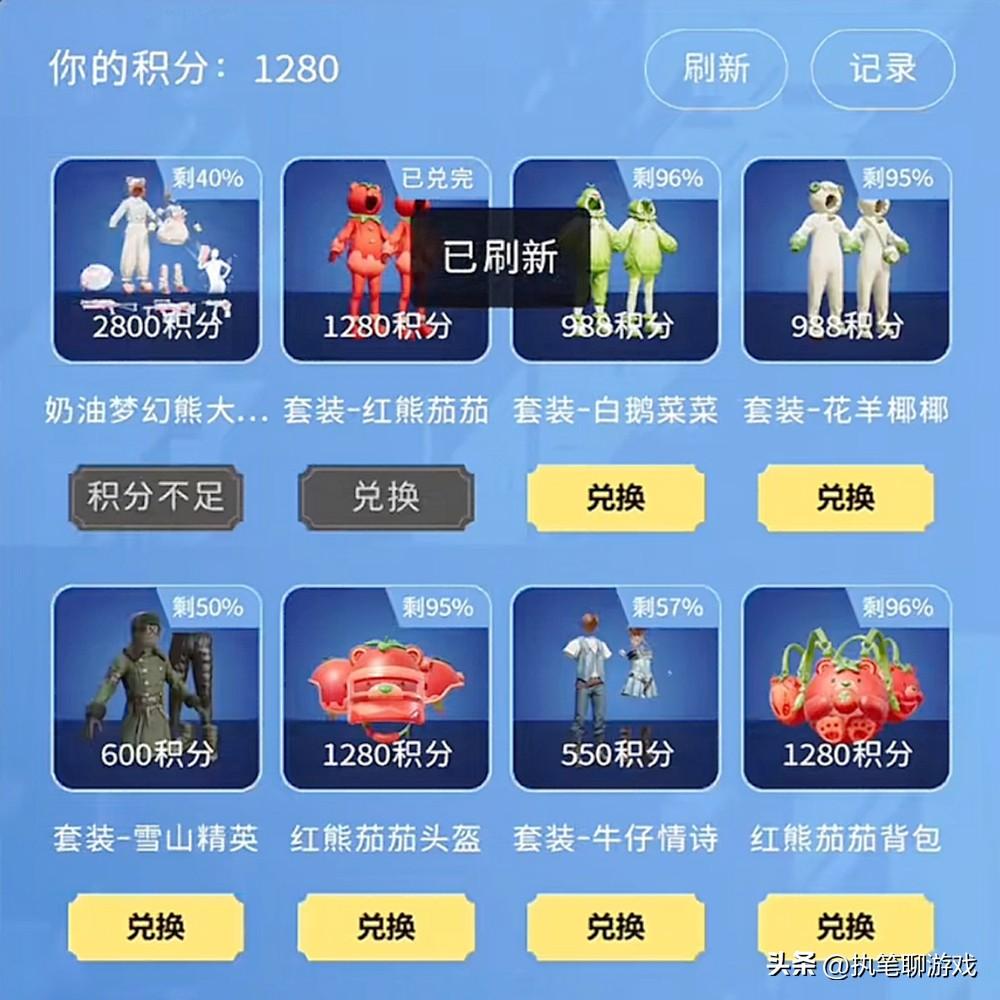Redeem the 红熊茄茄背包 backpack
The height and width of the screenshot is (1000, 1000).
point(846,927)
